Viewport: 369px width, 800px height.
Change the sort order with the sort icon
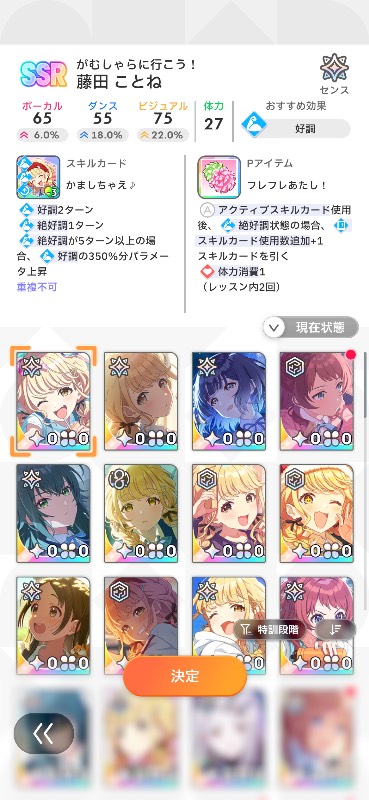(x=335, y=630)
